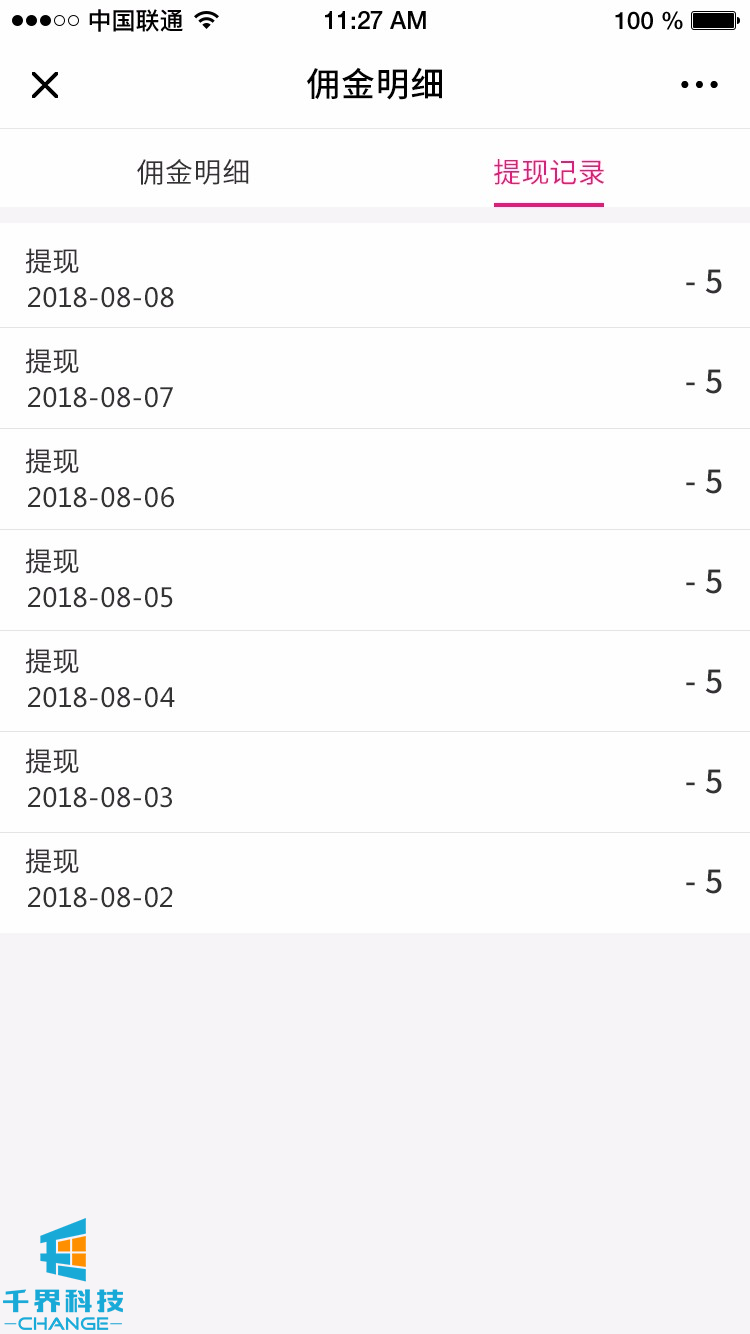The height and width of the screenshot is (1334, 750).
Task: Select the 提现记录 tab
Action: [549, 172]
